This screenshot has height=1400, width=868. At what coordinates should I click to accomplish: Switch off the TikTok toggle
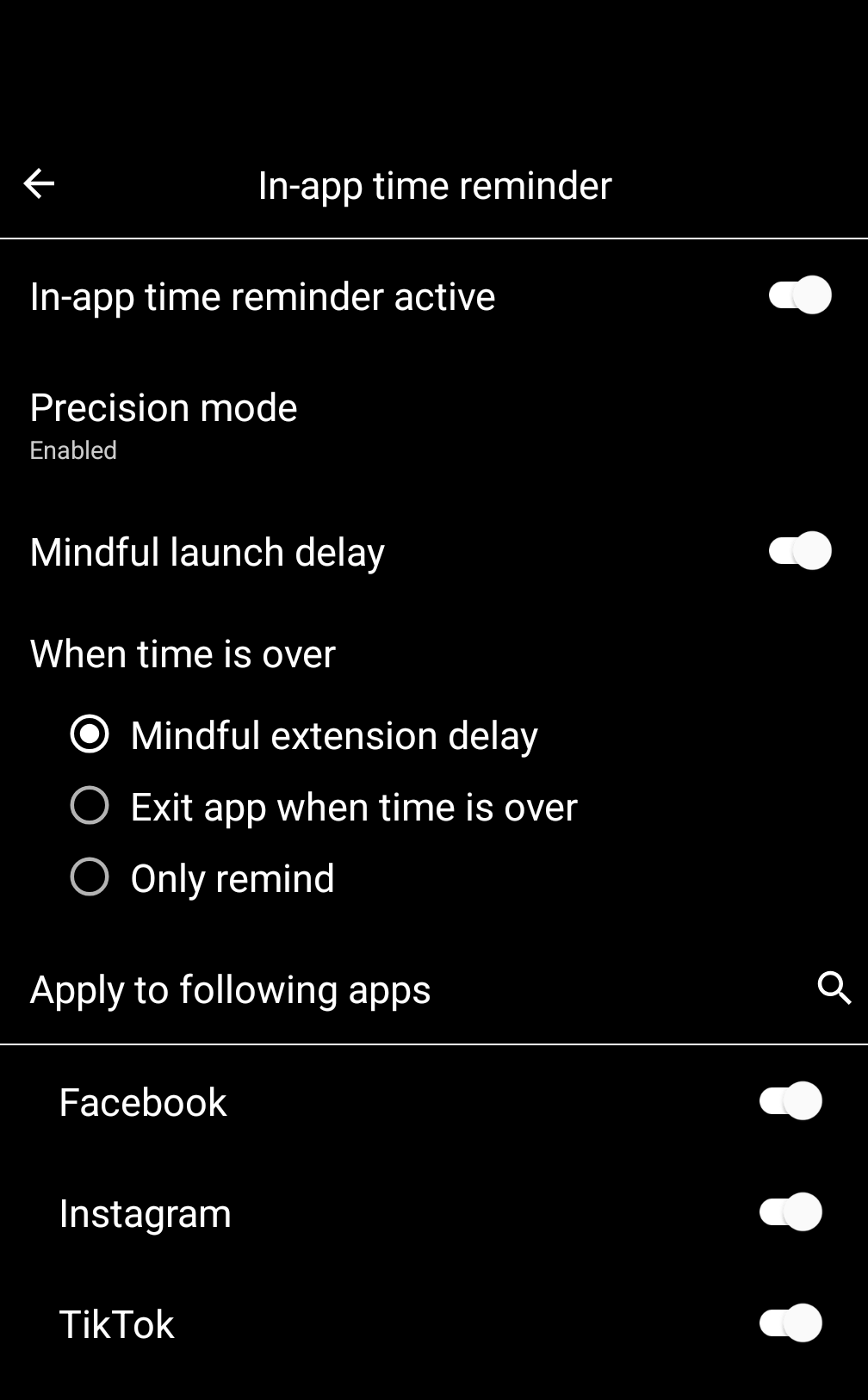[790, 1323]
